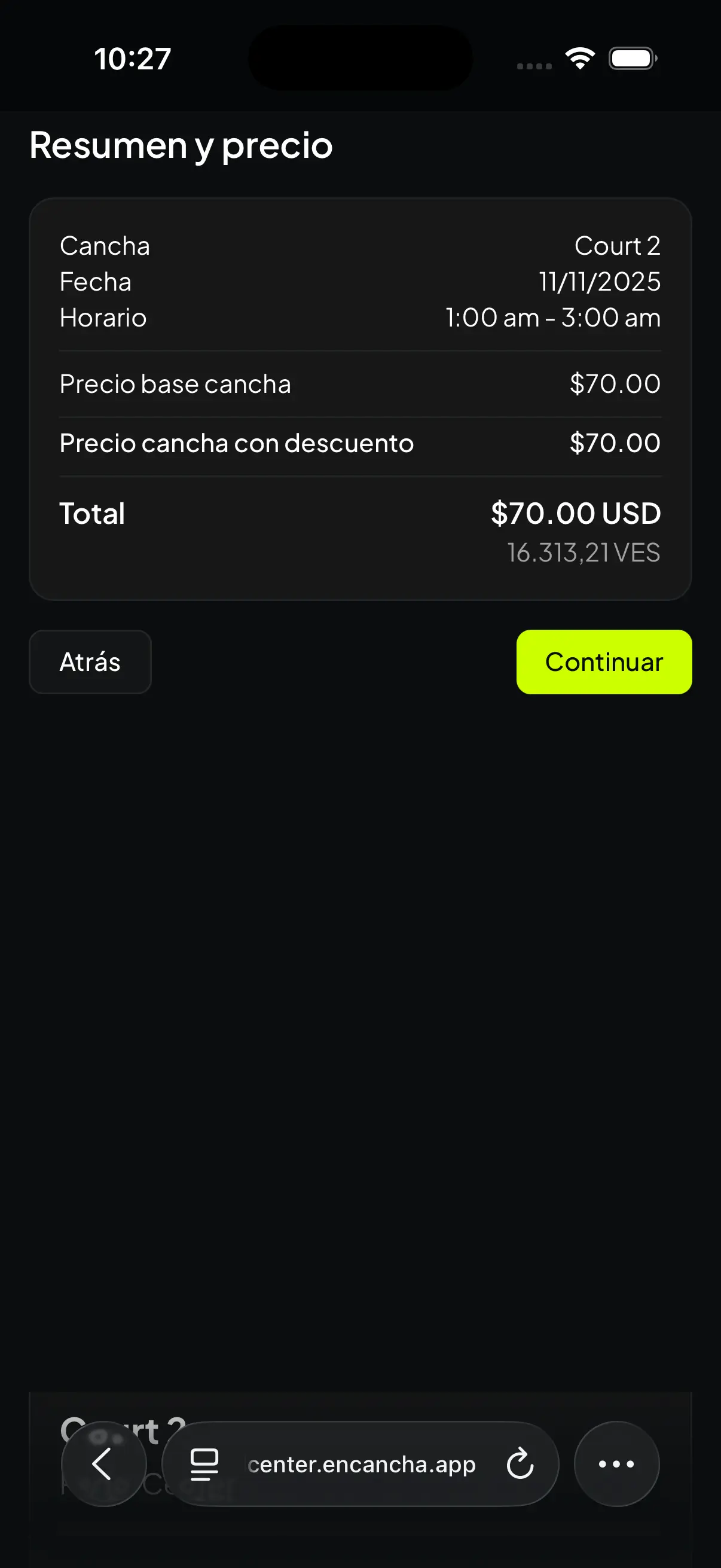Tap the back chevron in the browser toolbar
The width and height of the screenshot is (721, 1568).
[x=101, y=1464]
